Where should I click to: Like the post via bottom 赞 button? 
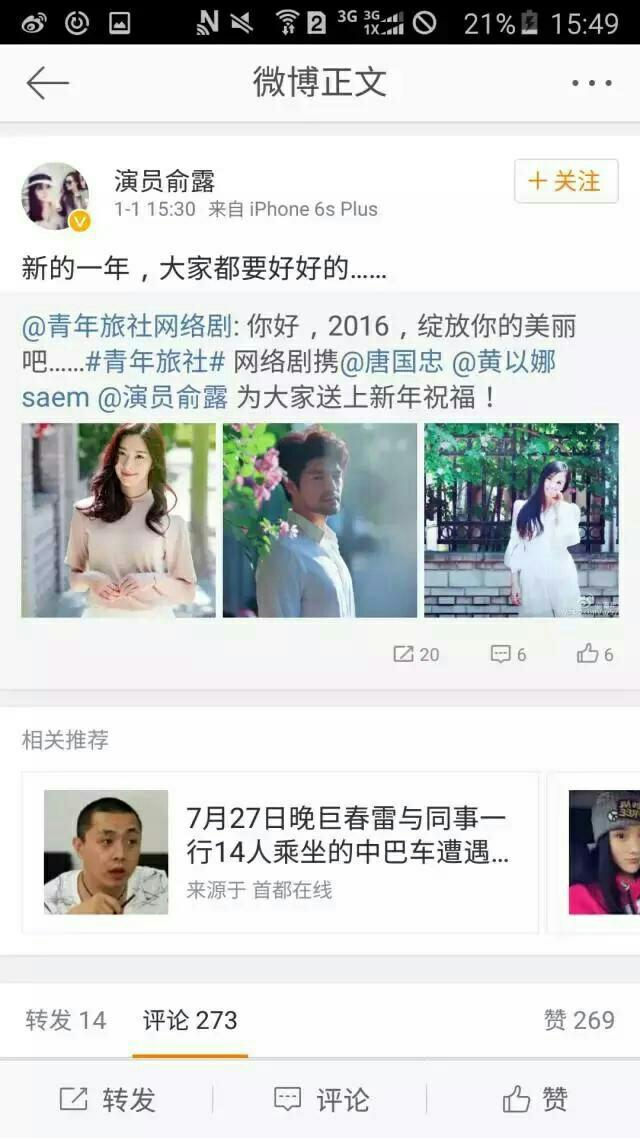[x=534, y=1100]
